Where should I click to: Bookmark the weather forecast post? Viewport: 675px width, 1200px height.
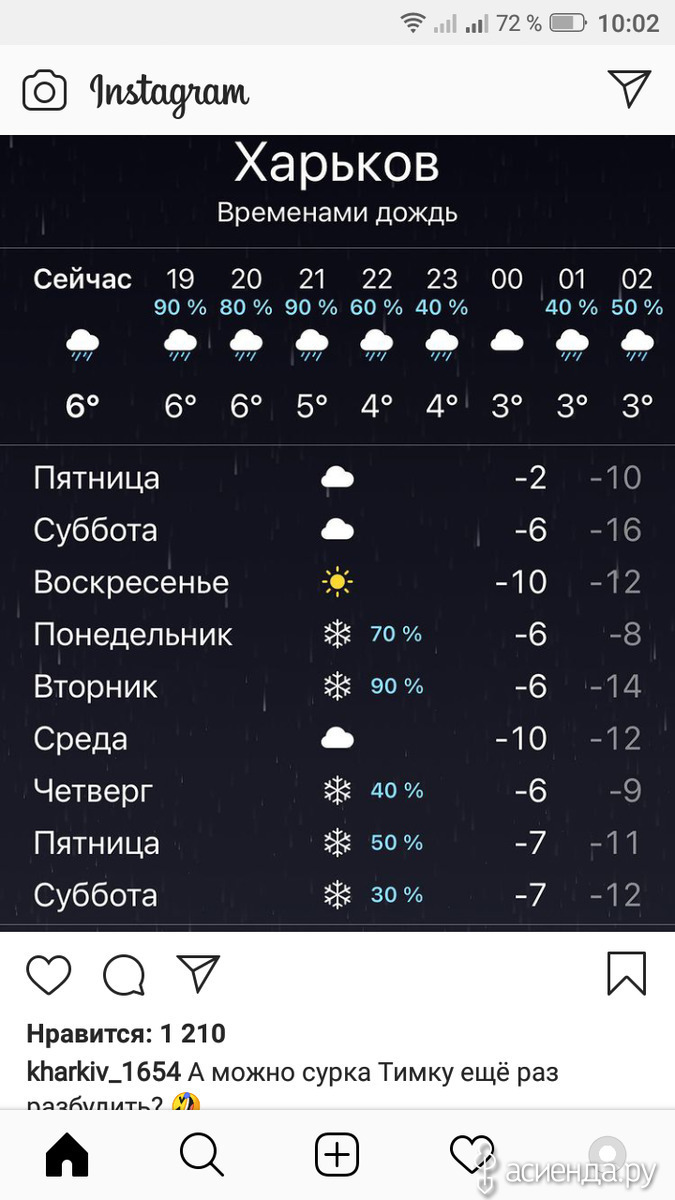tap(627, 974)
